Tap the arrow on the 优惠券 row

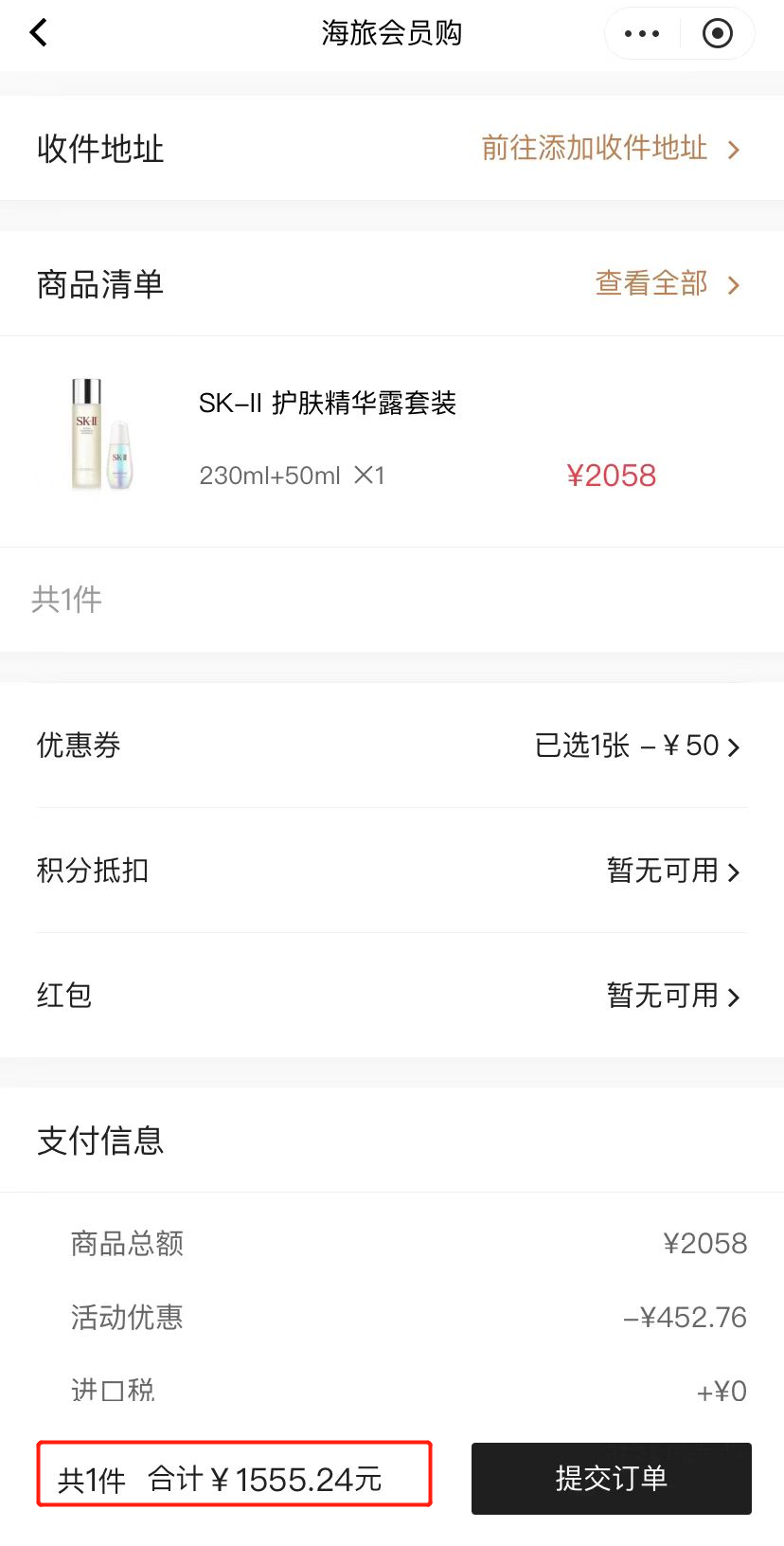[x=735, y=746]
